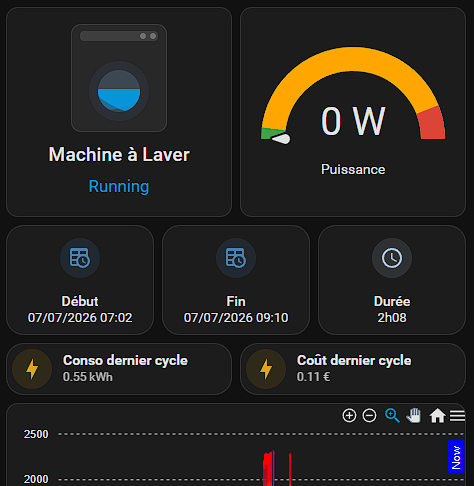Select the magnifier selection zoom tool
The width and height of the screenshot is (474, 486).
[392, 416]
